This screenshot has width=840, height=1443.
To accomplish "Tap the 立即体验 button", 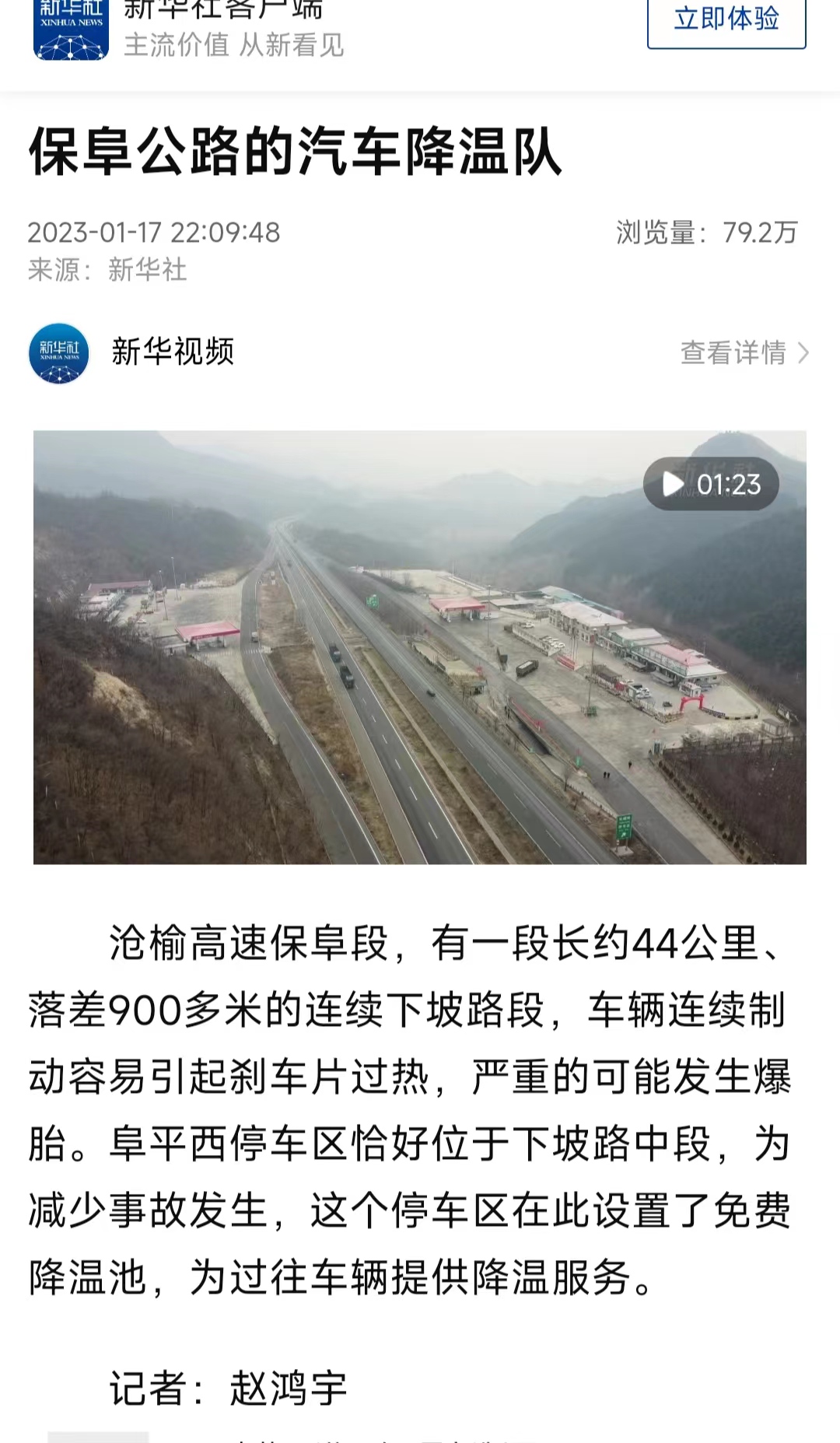I will point(726,20).
